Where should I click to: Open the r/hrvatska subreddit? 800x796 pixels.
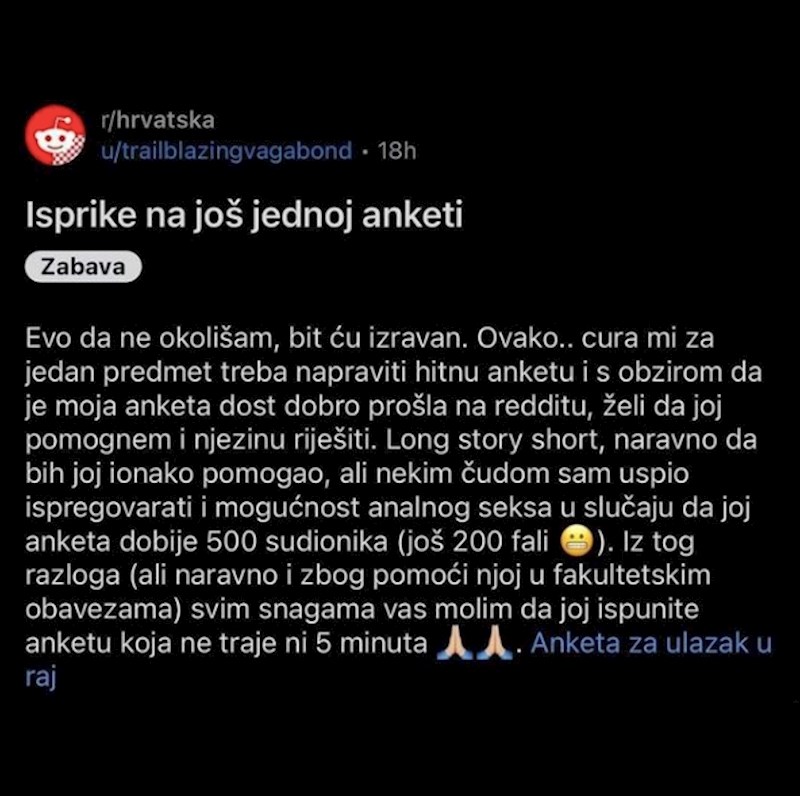coord(157,122)
